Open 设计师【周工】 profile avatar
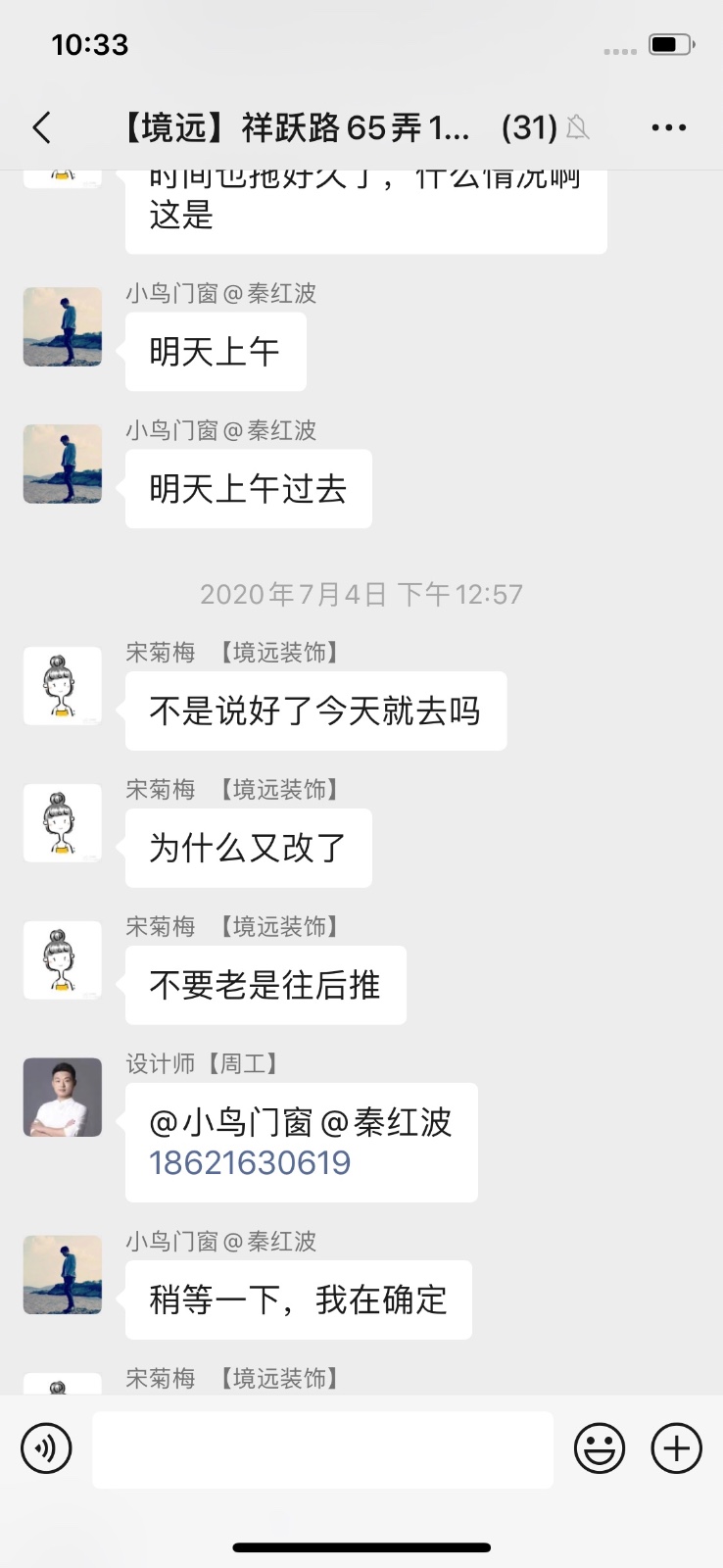Viewport: 723px width, 1568px height. (x=63, y=1097)
